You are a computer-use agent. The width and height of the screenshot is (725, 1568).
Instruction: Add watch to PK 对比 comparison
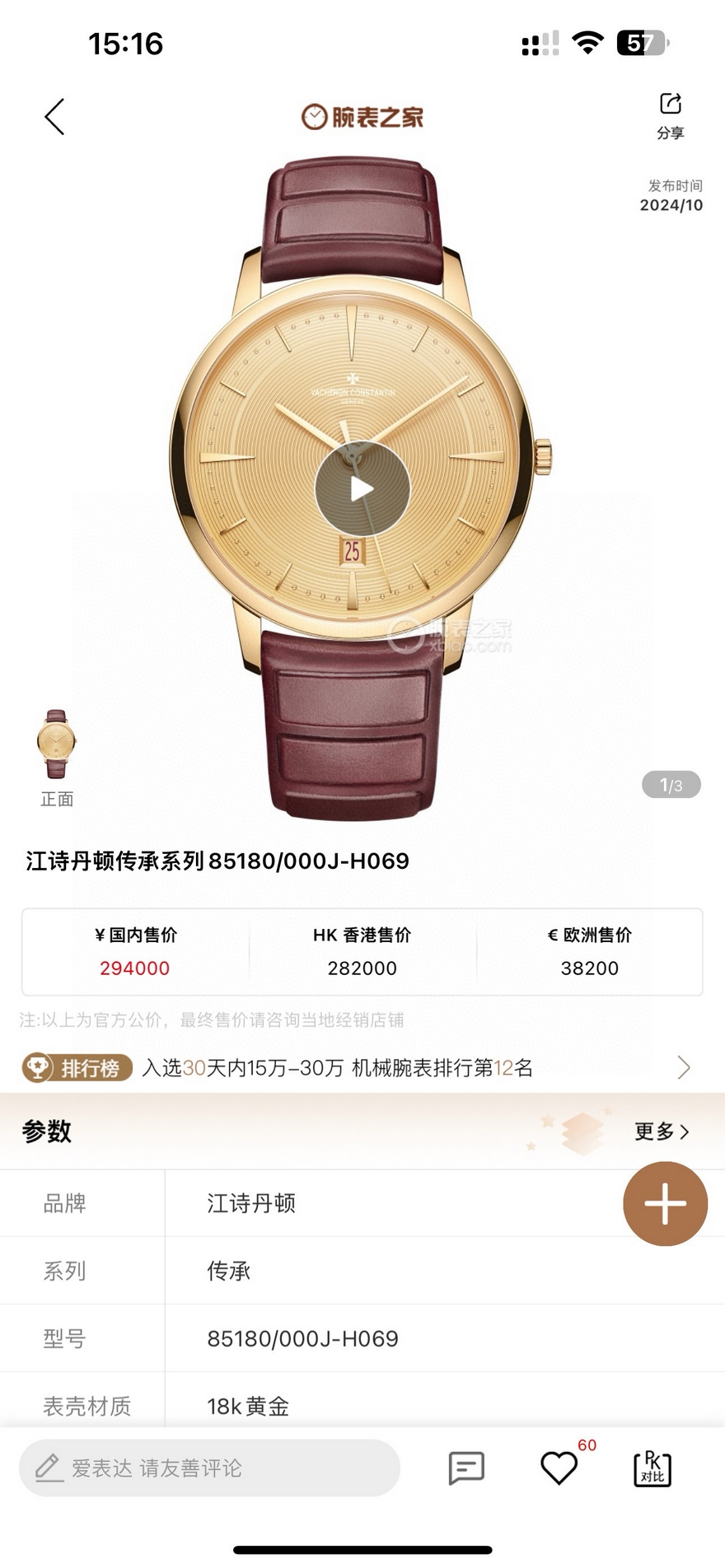[x=652, y=1468]
